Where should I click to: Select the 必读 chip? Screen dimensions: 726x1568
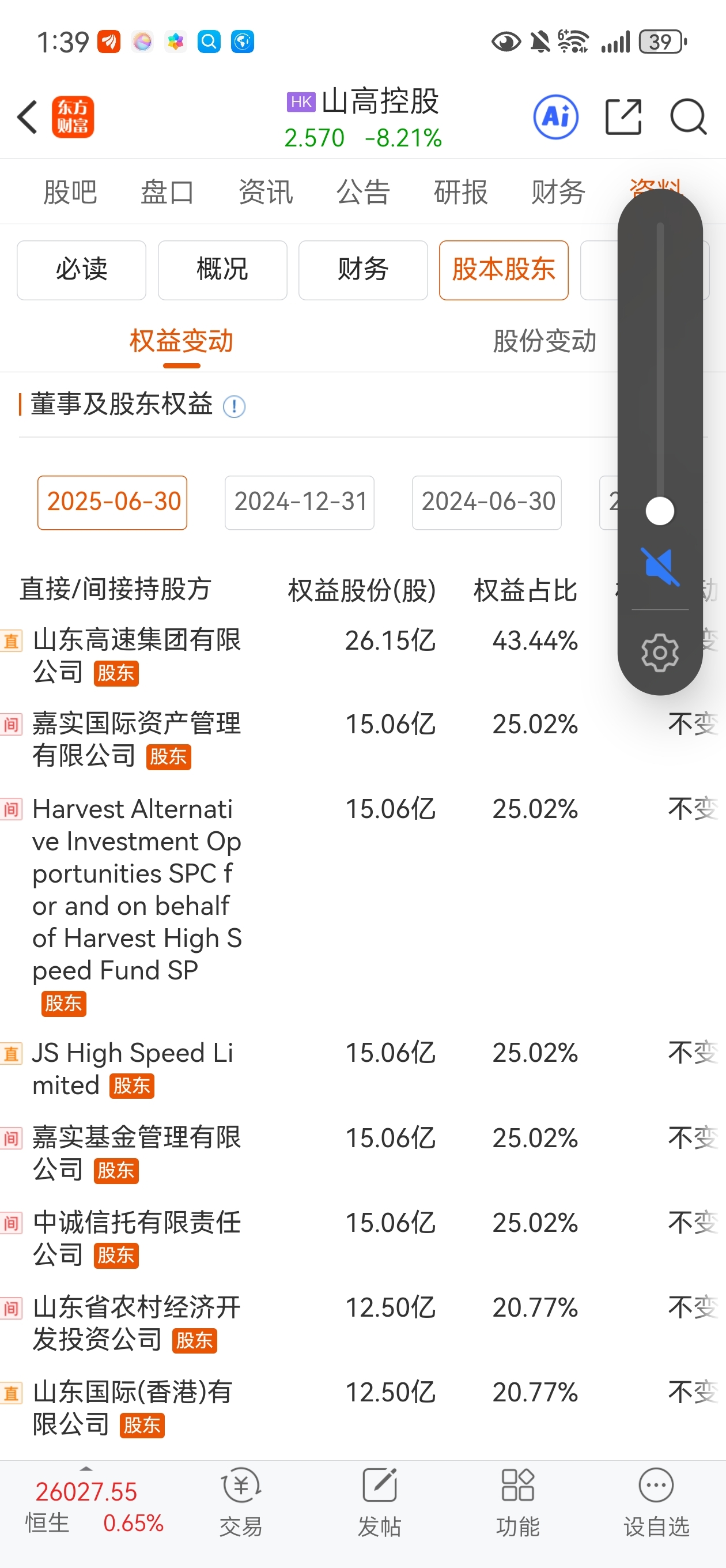click(82, 270)
